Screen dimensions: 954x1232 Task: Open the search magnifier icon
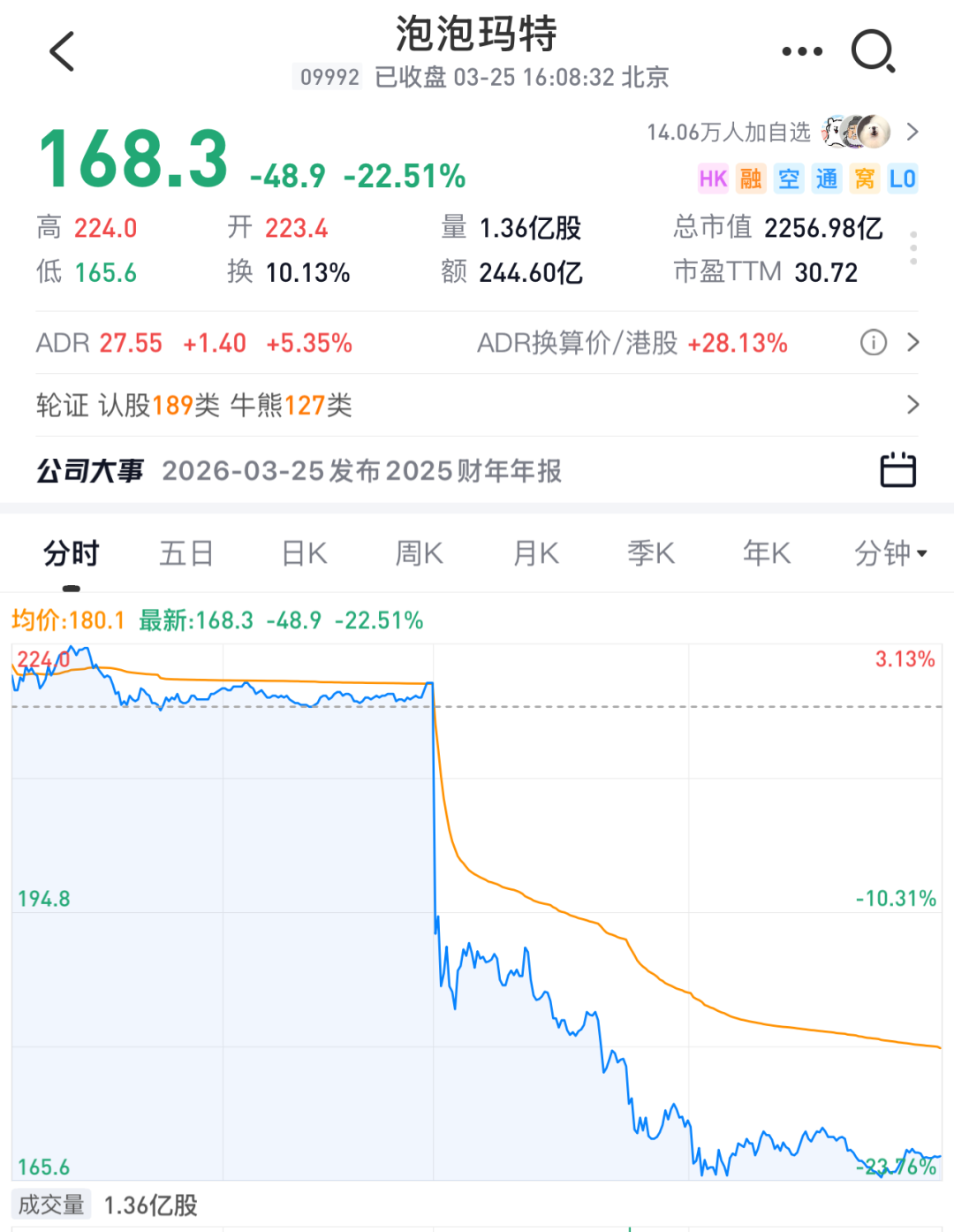point(873,51)
